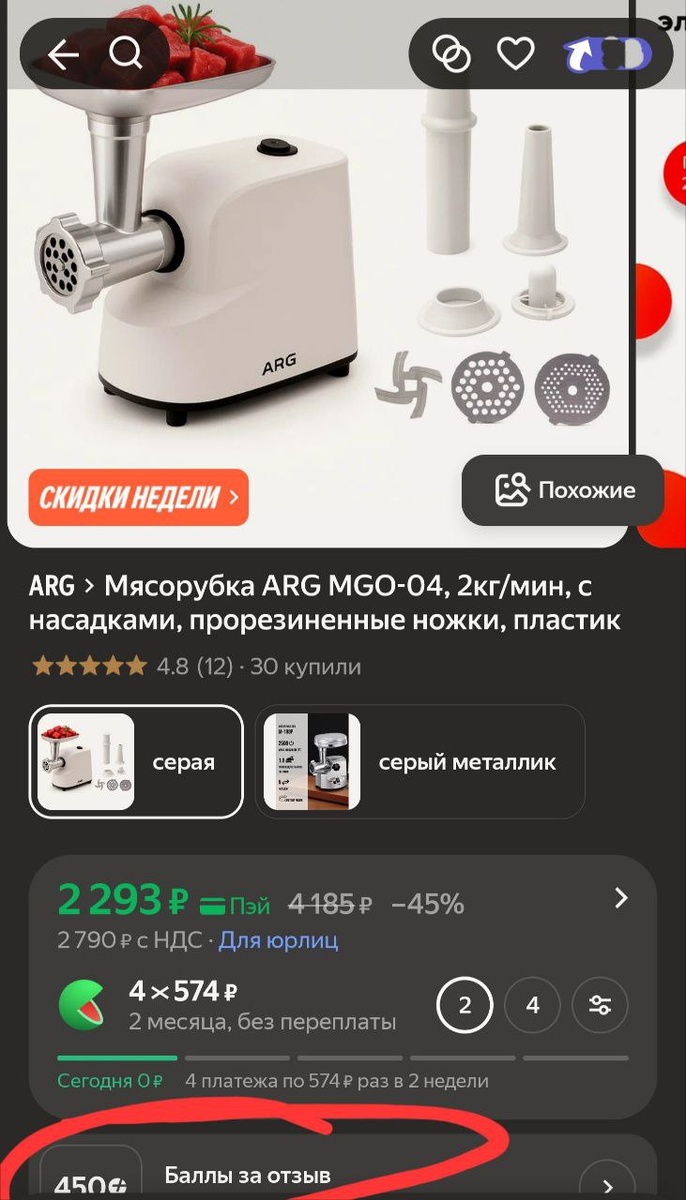Open search with the magnifier icon
The width and height of the screenshot is (686, 1200).
(126, 54)
